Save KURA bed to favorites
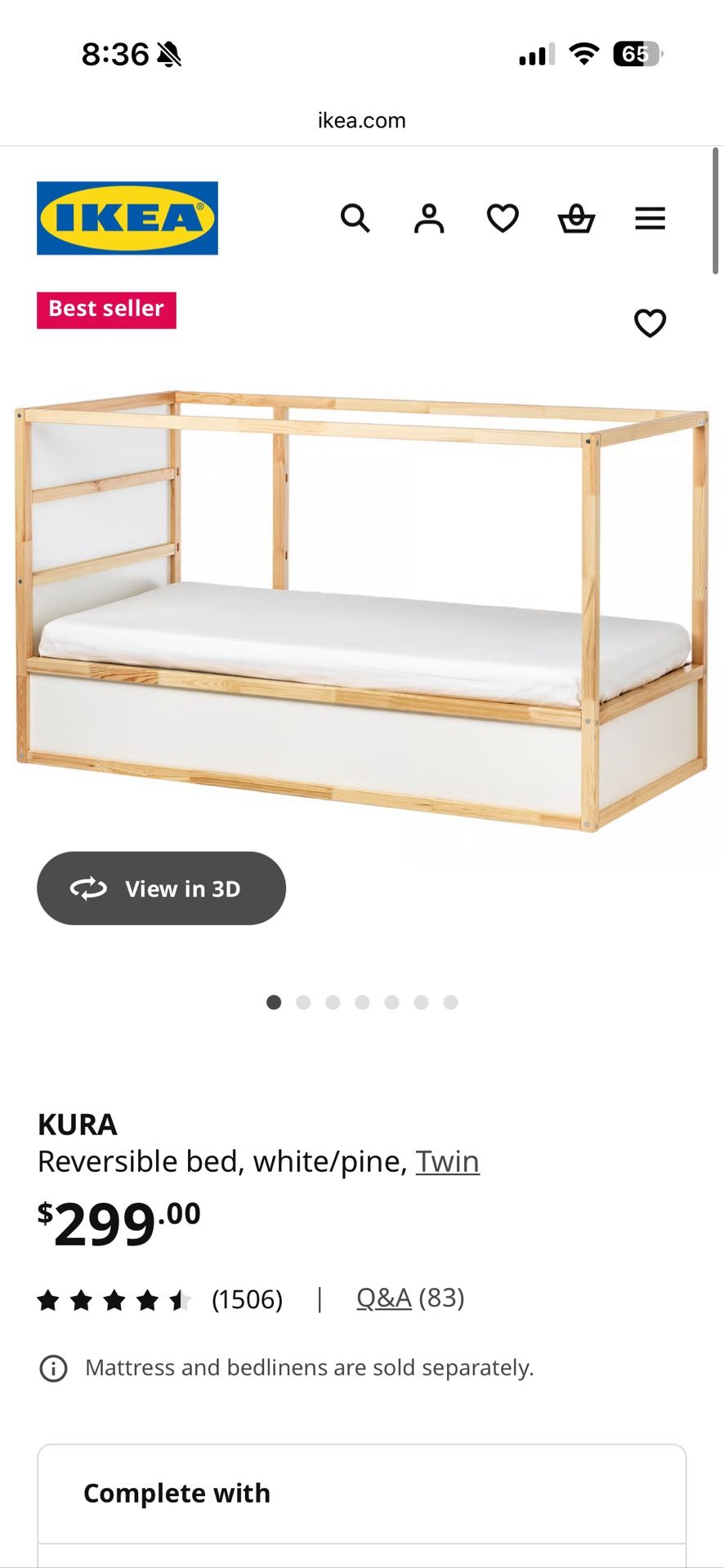The height and width of the screenshot is (1568, 724). coord(650,323)
